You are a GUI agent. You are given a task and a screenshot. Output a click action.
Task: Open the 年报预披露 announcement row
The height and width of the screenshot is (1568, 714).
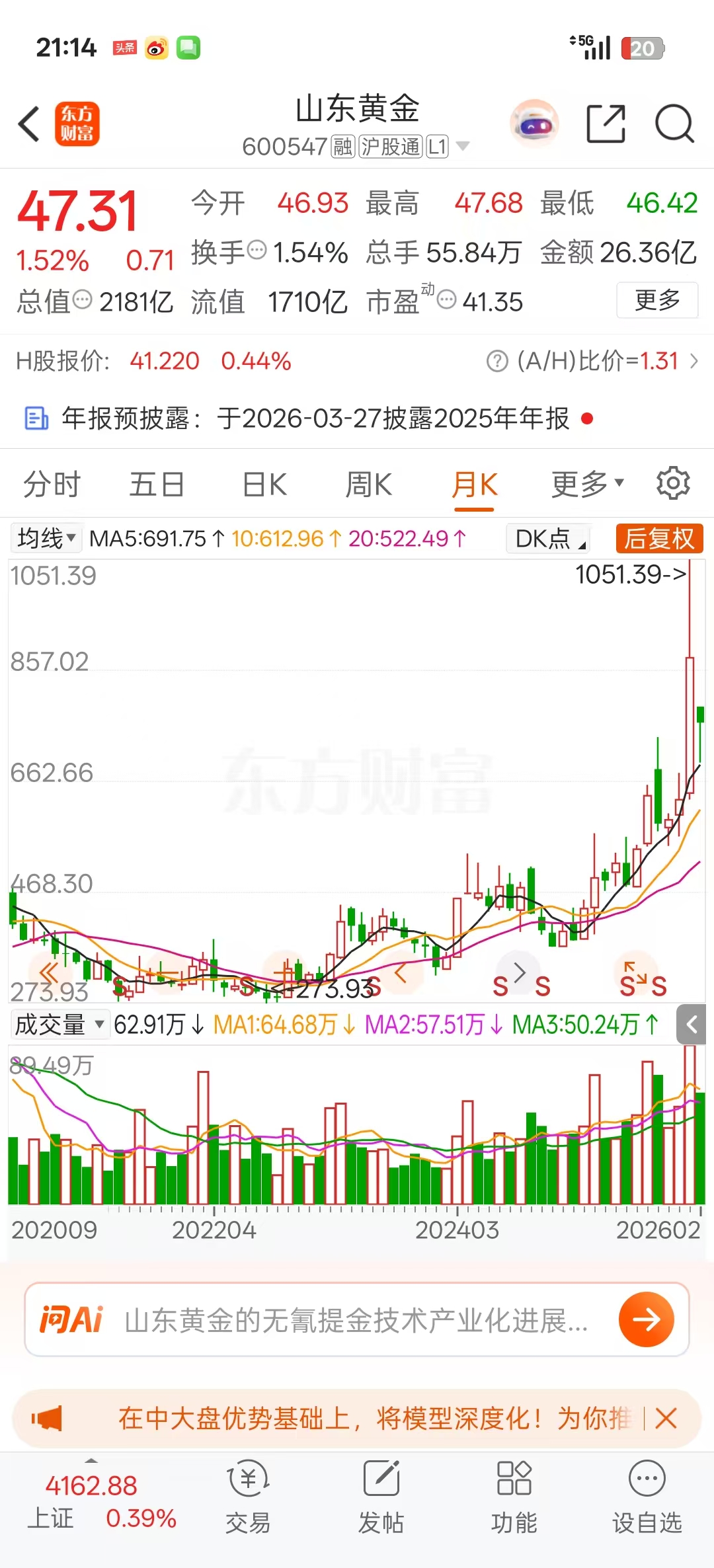point(311,418)
